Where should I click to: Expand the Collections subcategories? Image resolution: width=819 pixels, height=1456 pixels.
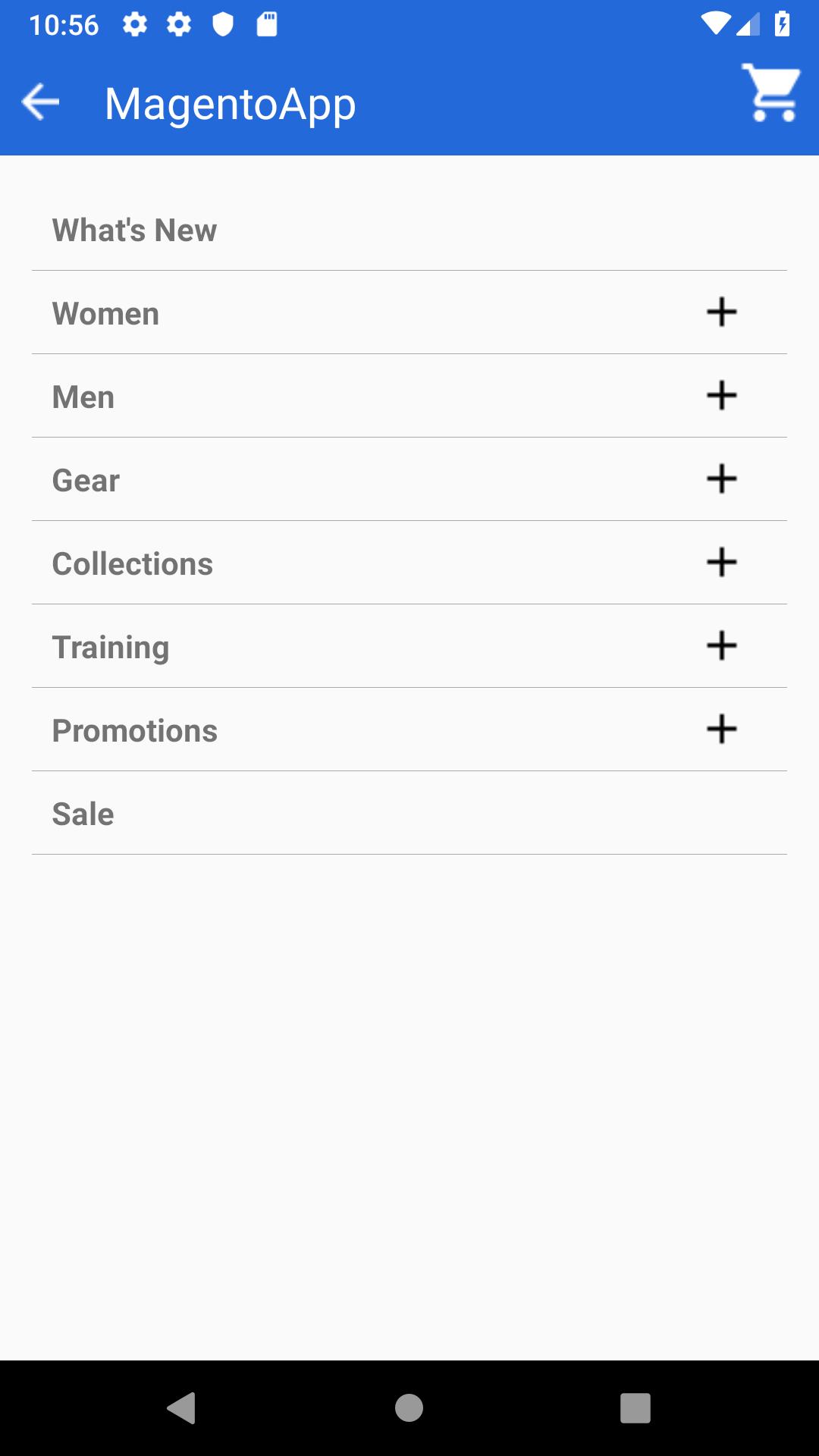[x=721, y=563]
